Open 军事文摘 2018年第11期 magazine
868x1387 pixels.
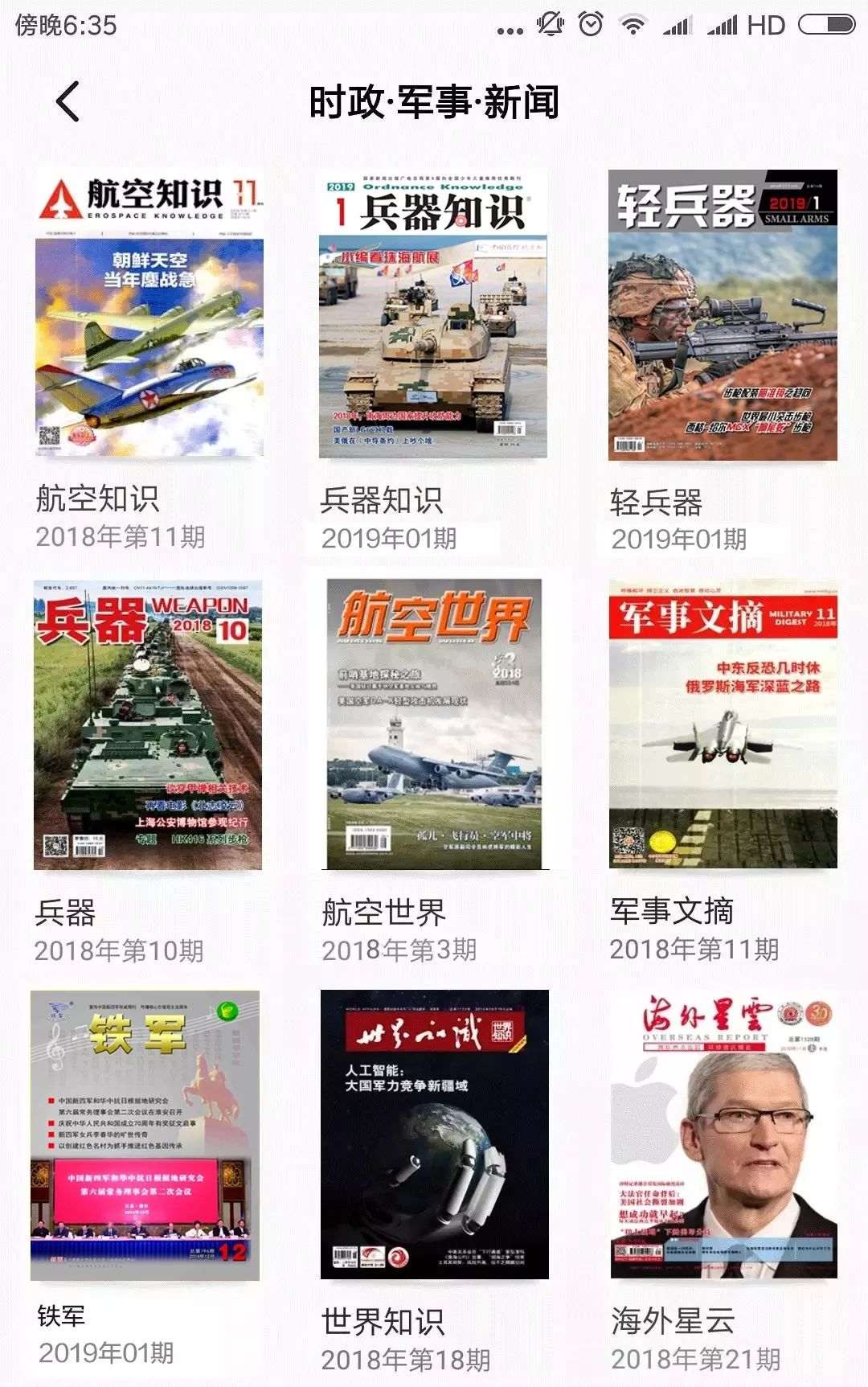click(723, 725)
